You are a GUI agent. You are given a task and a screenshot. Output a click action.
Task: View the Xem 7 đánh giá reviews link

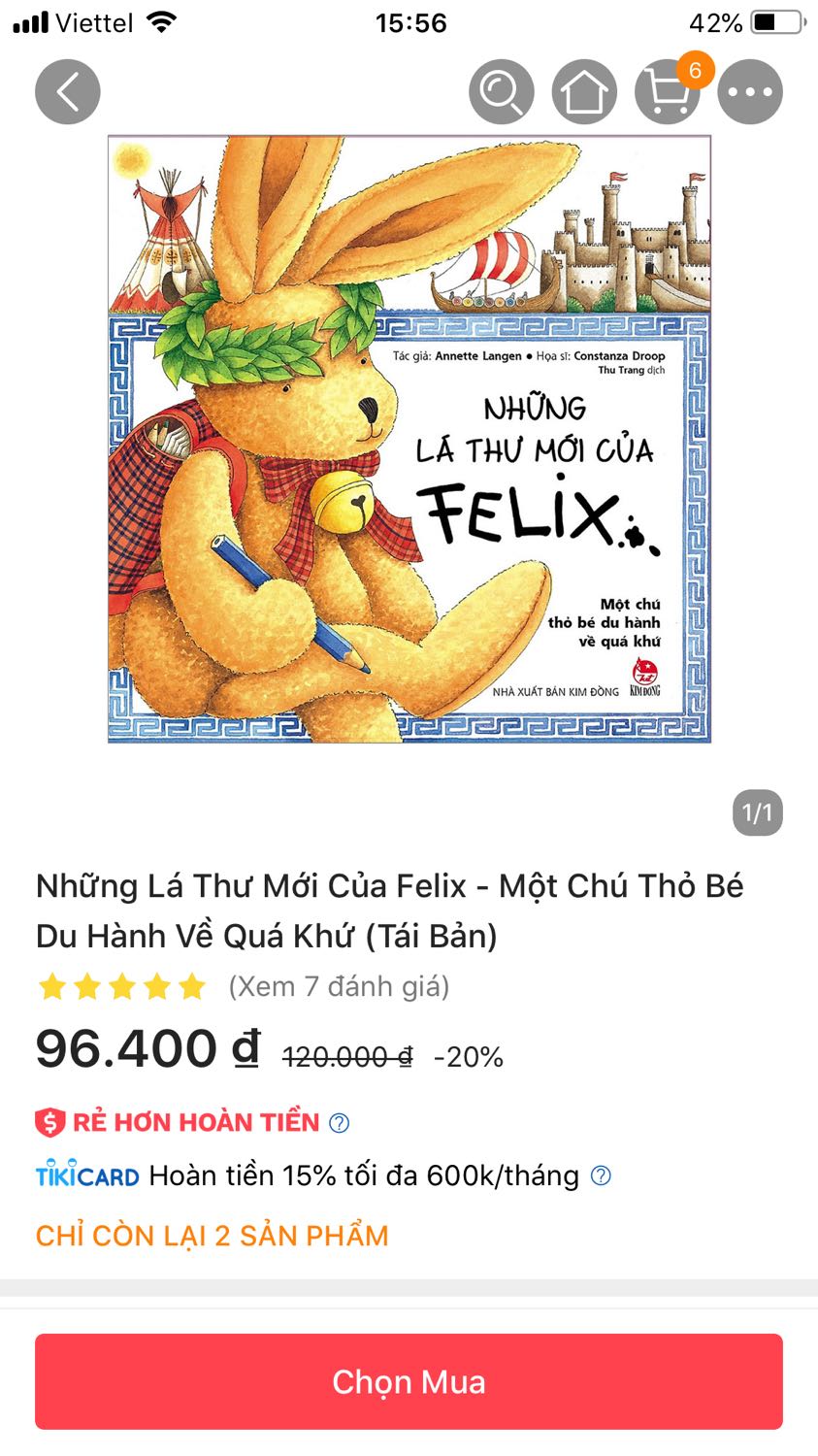pyautogui.click(x=335, y=986)
